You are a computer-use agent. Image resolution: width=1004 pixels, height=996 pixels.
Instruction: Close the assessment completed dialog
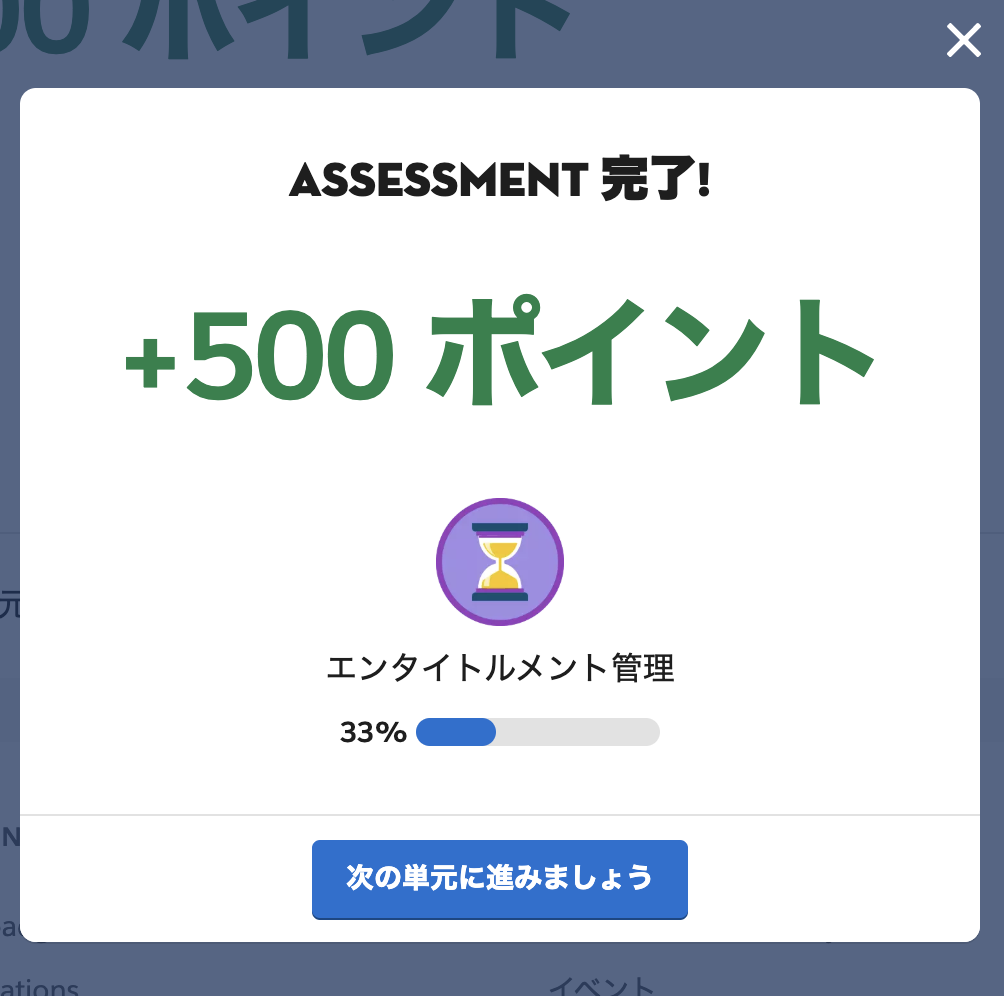(x=963, y=41)
